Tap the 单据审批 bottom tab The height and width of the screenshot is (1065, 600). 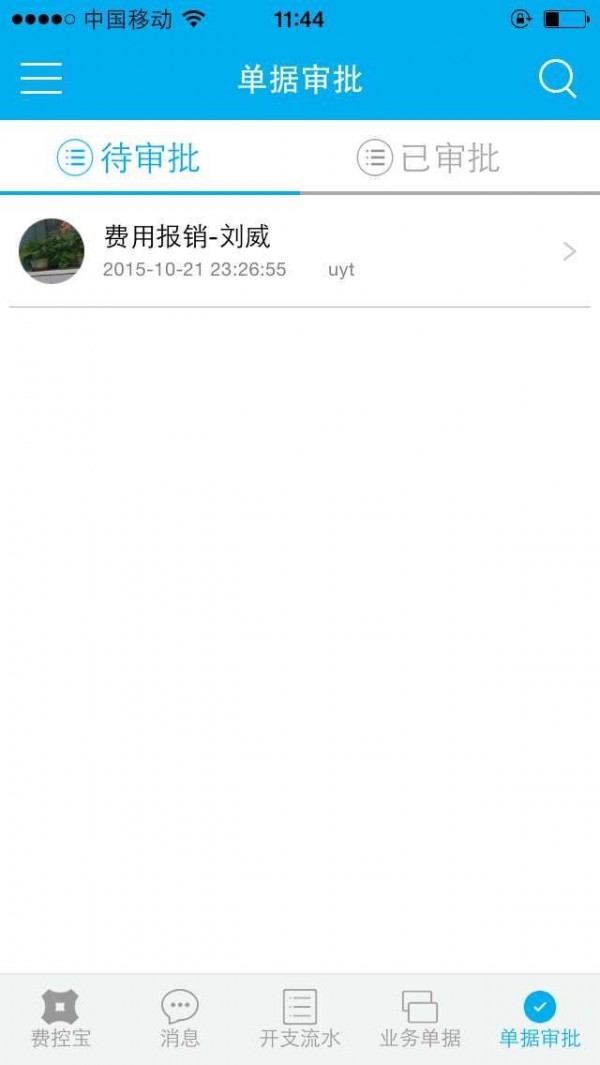[x=540, y=1019]
